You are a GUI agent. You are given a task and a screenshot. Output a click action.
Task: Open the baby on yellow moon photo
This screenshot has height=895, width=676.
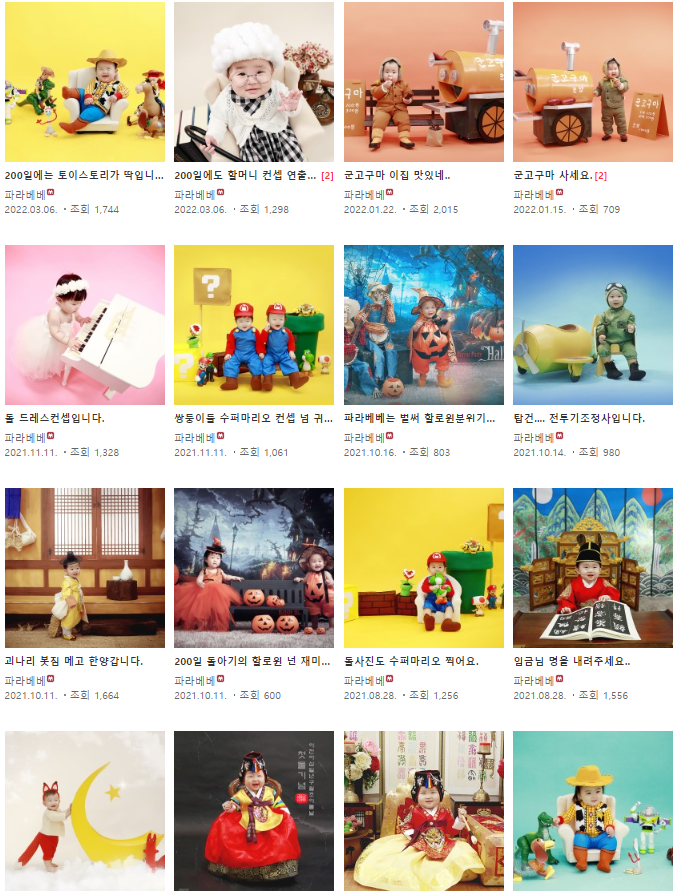85,811
